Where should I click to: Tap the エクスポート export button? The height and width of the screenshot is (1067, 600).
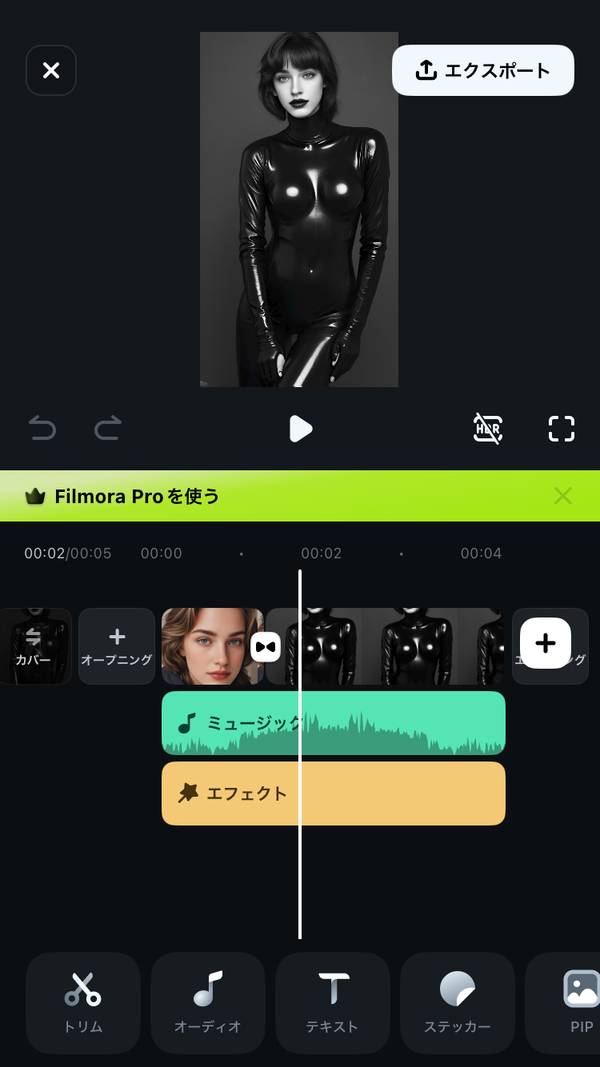[x=483, y=70]
